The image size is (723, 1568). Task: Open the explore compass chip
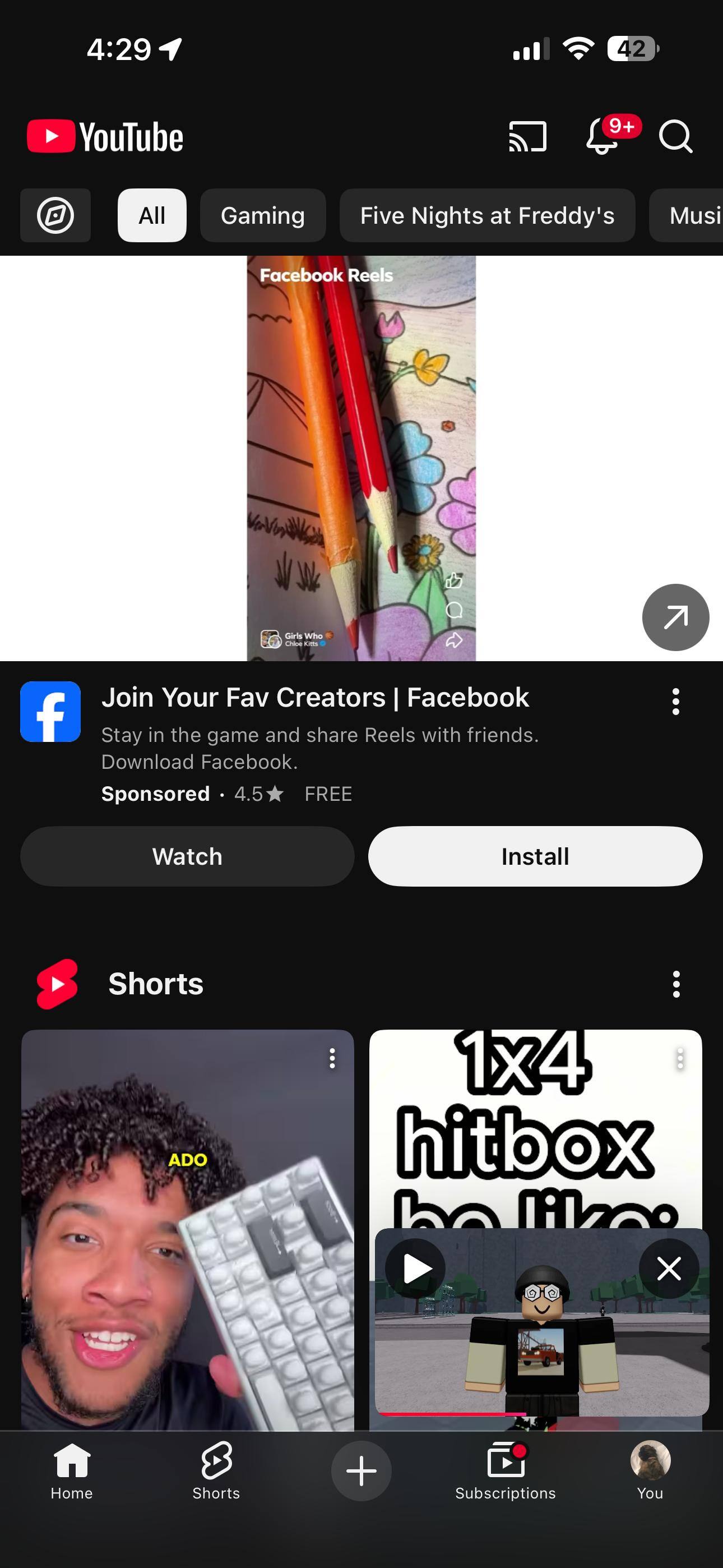coord(55,215)
